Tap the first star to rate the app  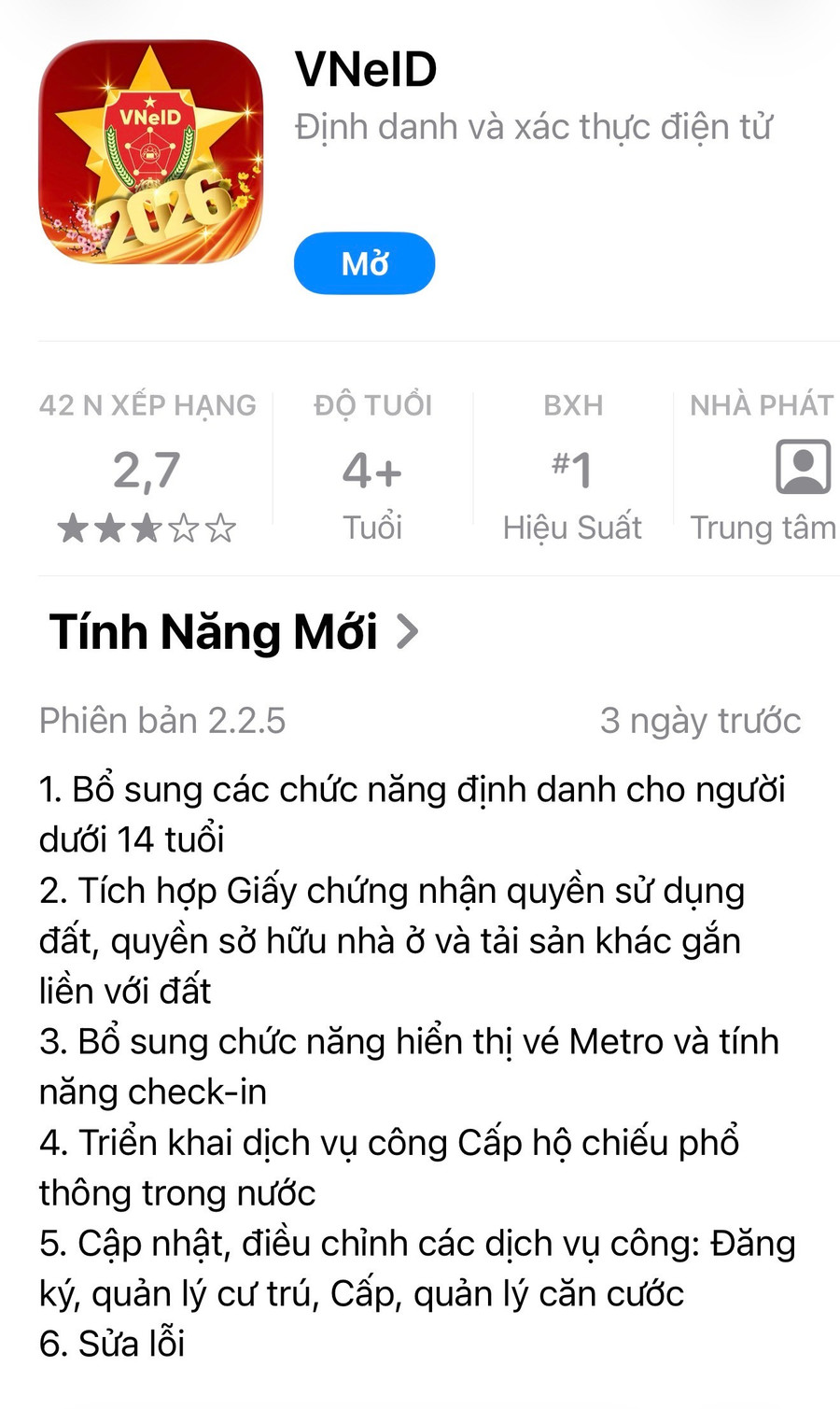point(74,528)
